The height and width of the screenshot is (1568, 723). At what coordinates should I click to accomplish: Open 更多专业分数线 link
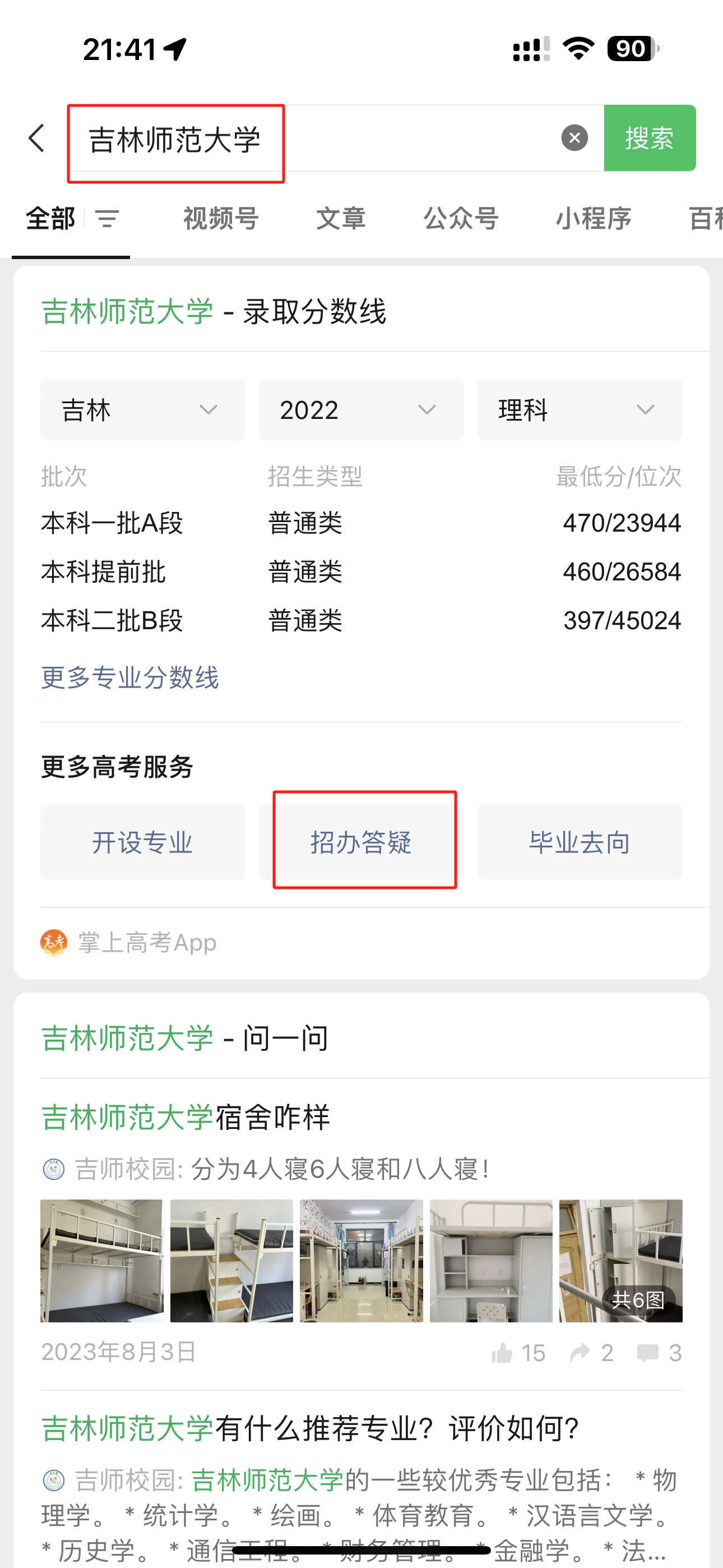129,677
